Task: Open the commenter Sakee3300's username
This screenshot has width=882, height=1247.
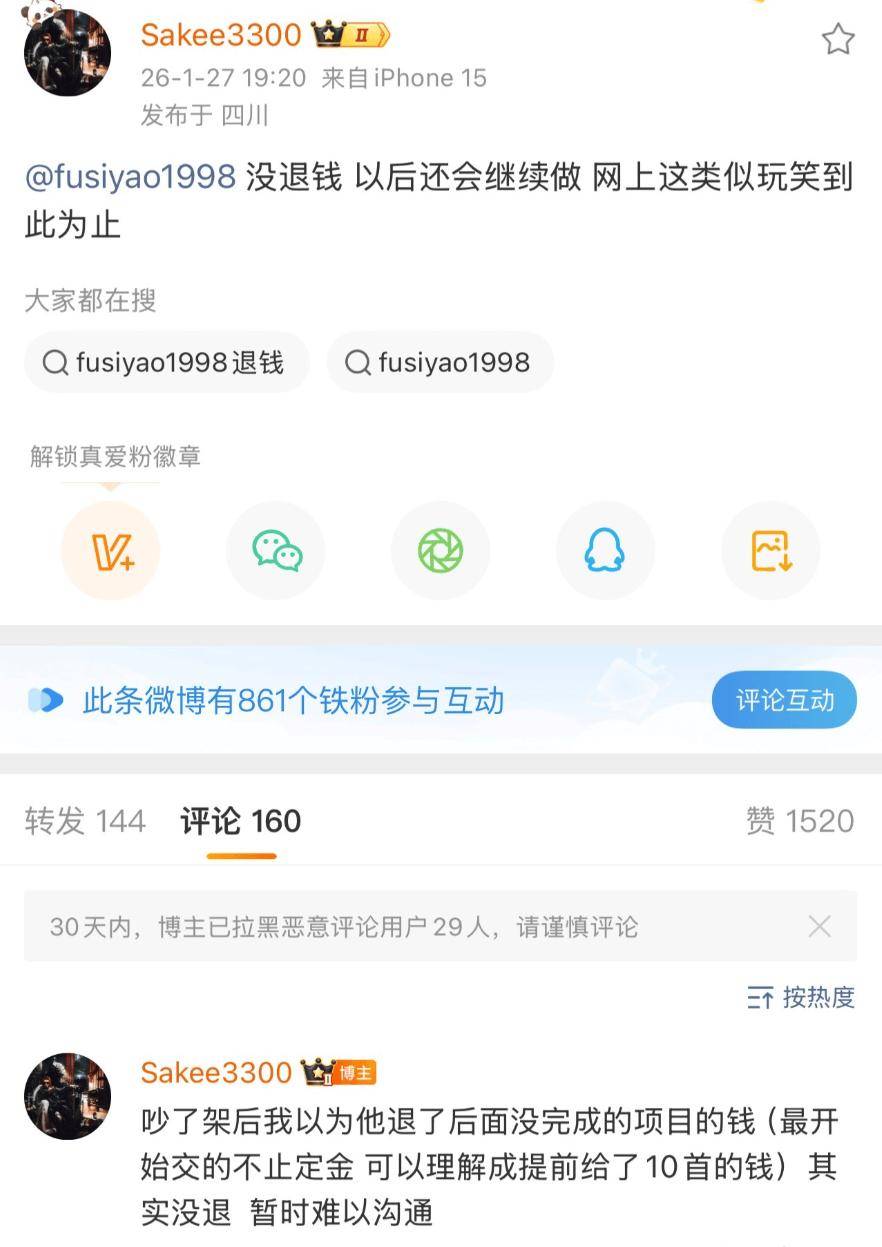Action: (216, 1073)
